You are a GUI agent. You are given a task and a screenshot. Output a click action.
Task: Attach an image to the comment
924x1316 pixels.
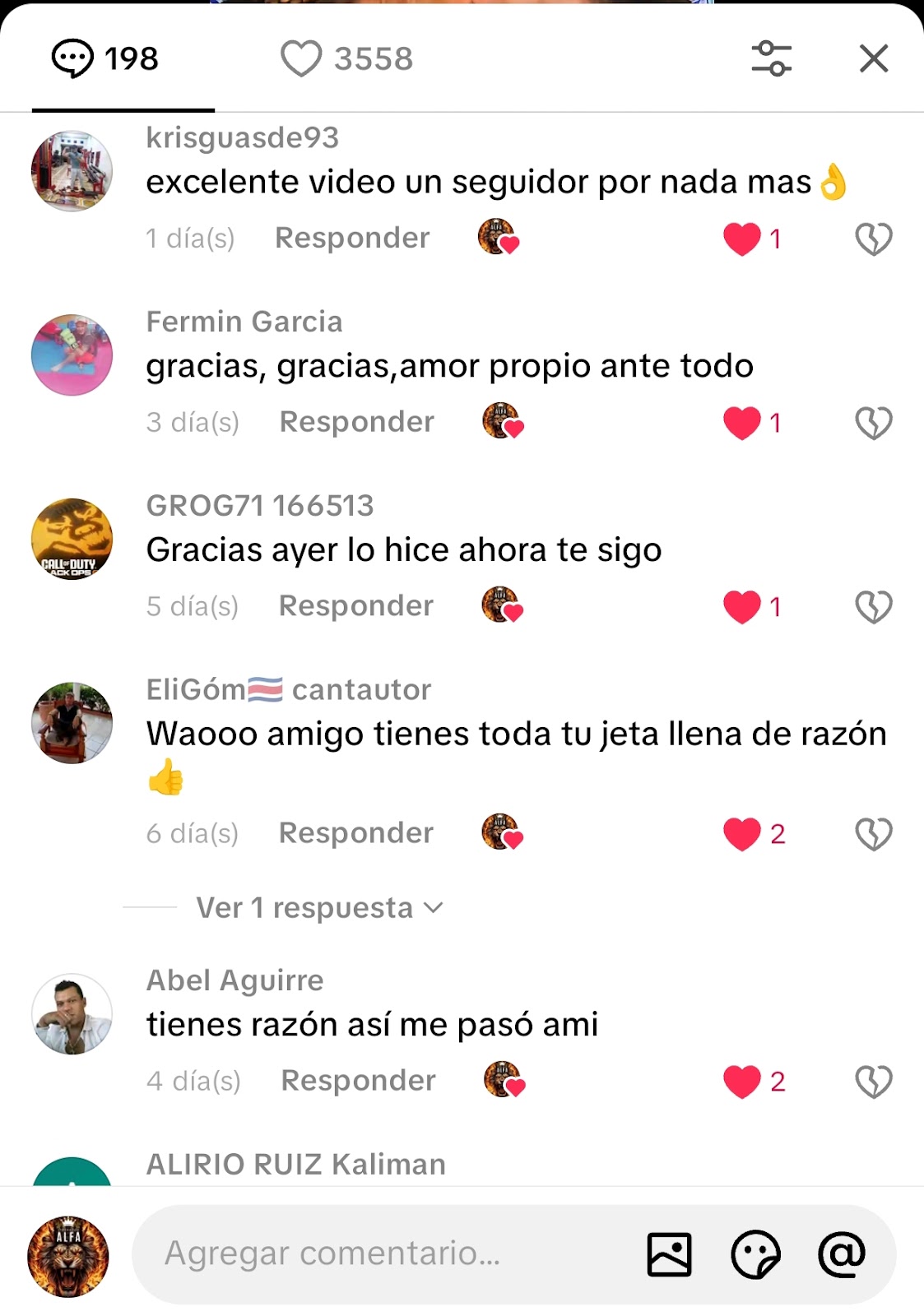pyautogui.click(x=669, y=1254)
